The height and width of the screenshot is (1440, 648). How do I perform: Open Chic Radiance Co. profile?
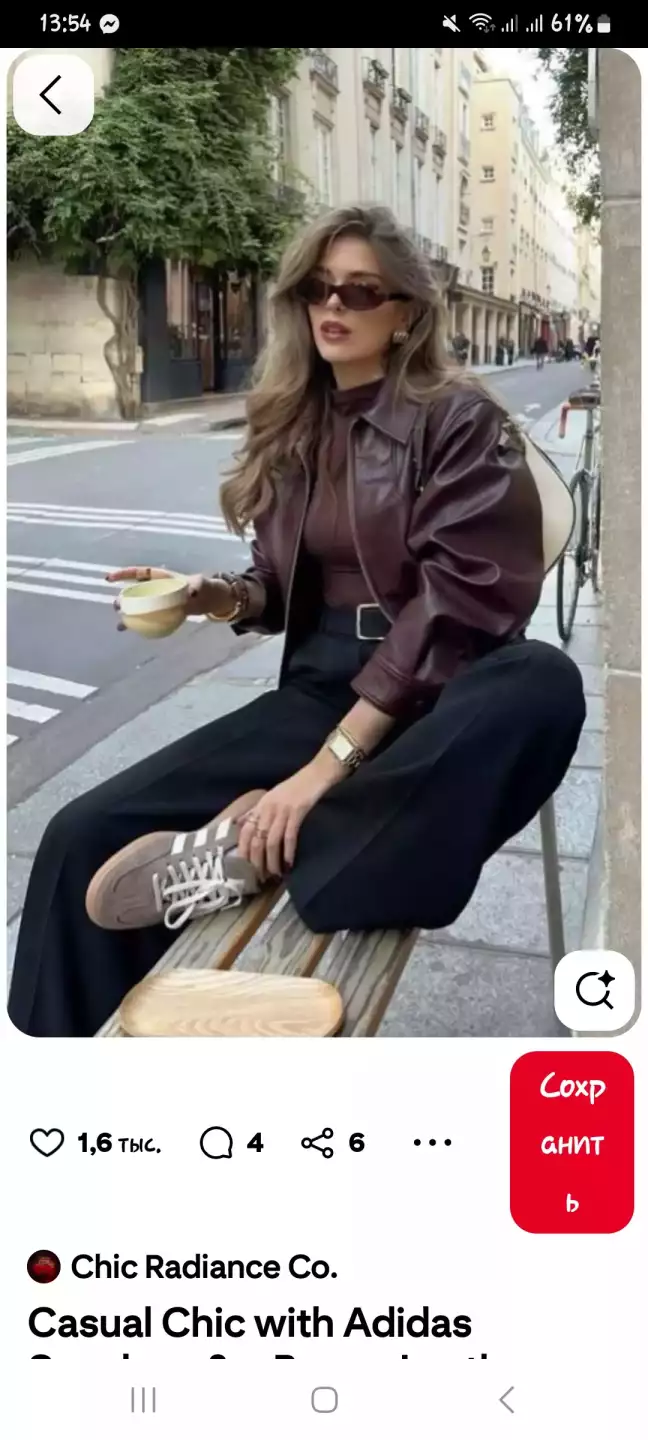[204, 1267]
